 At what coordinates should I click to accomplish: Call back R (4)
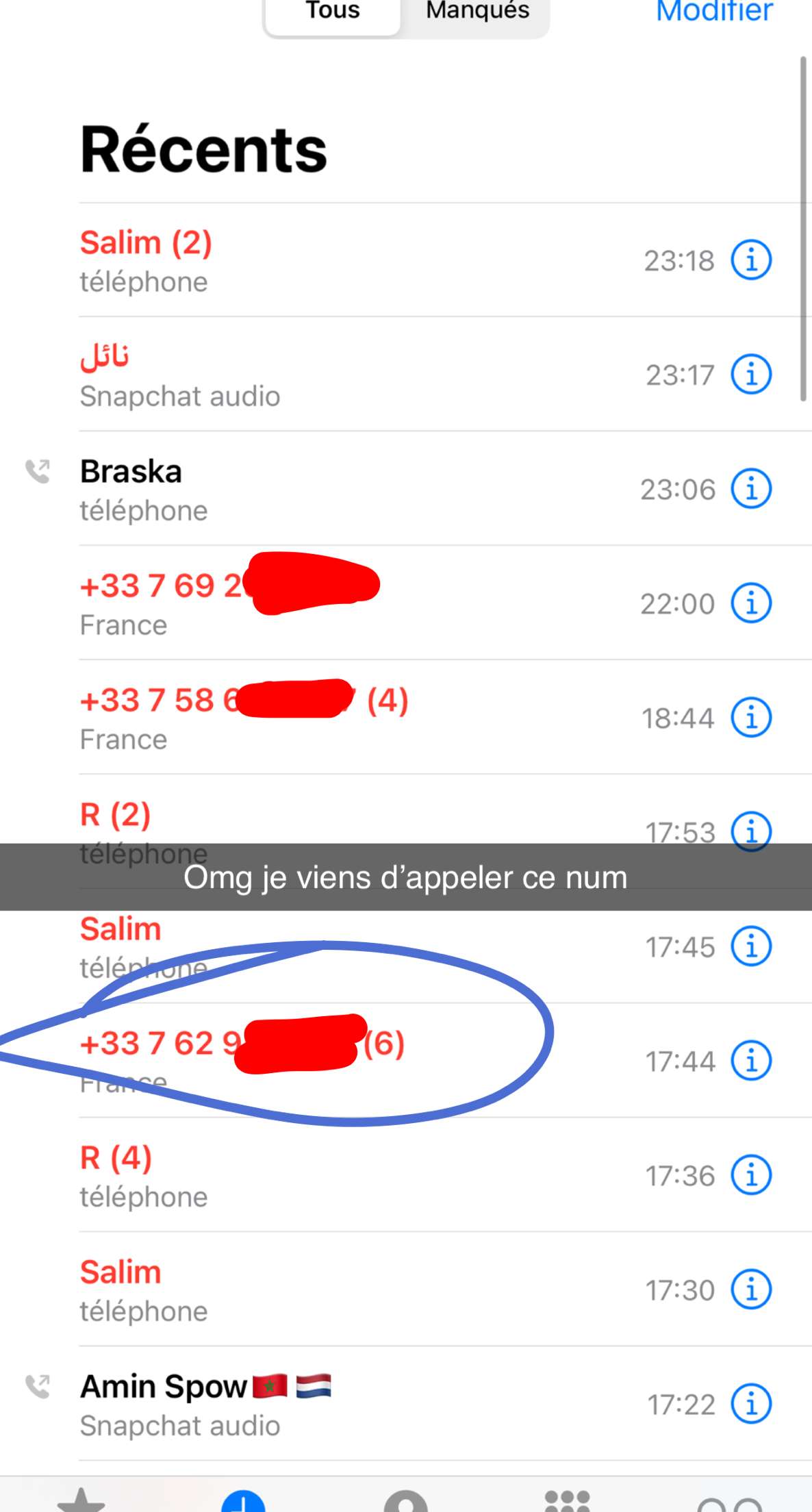342,1175
